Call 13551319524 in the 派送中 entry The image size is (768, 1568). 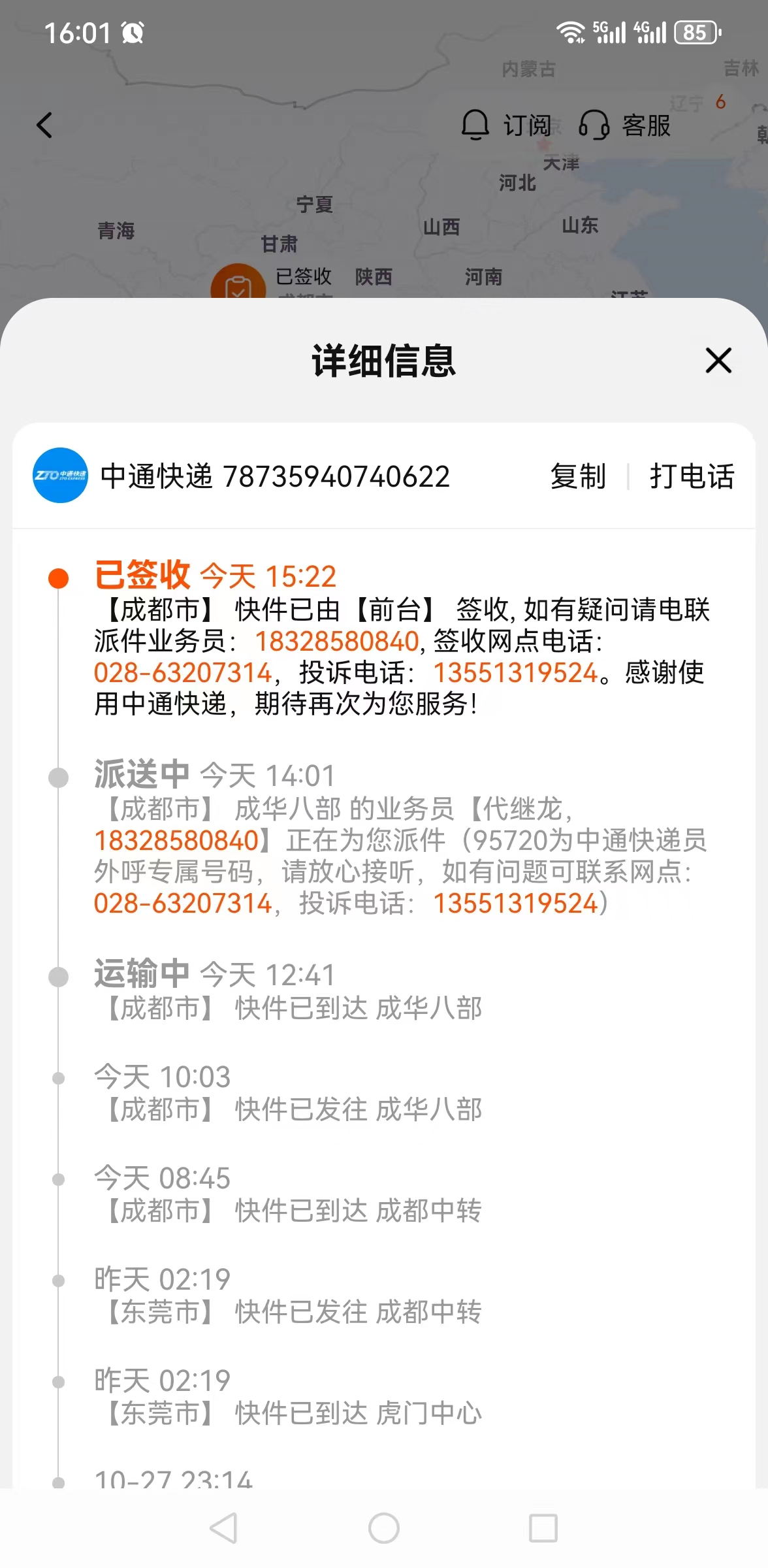(516, 904)
